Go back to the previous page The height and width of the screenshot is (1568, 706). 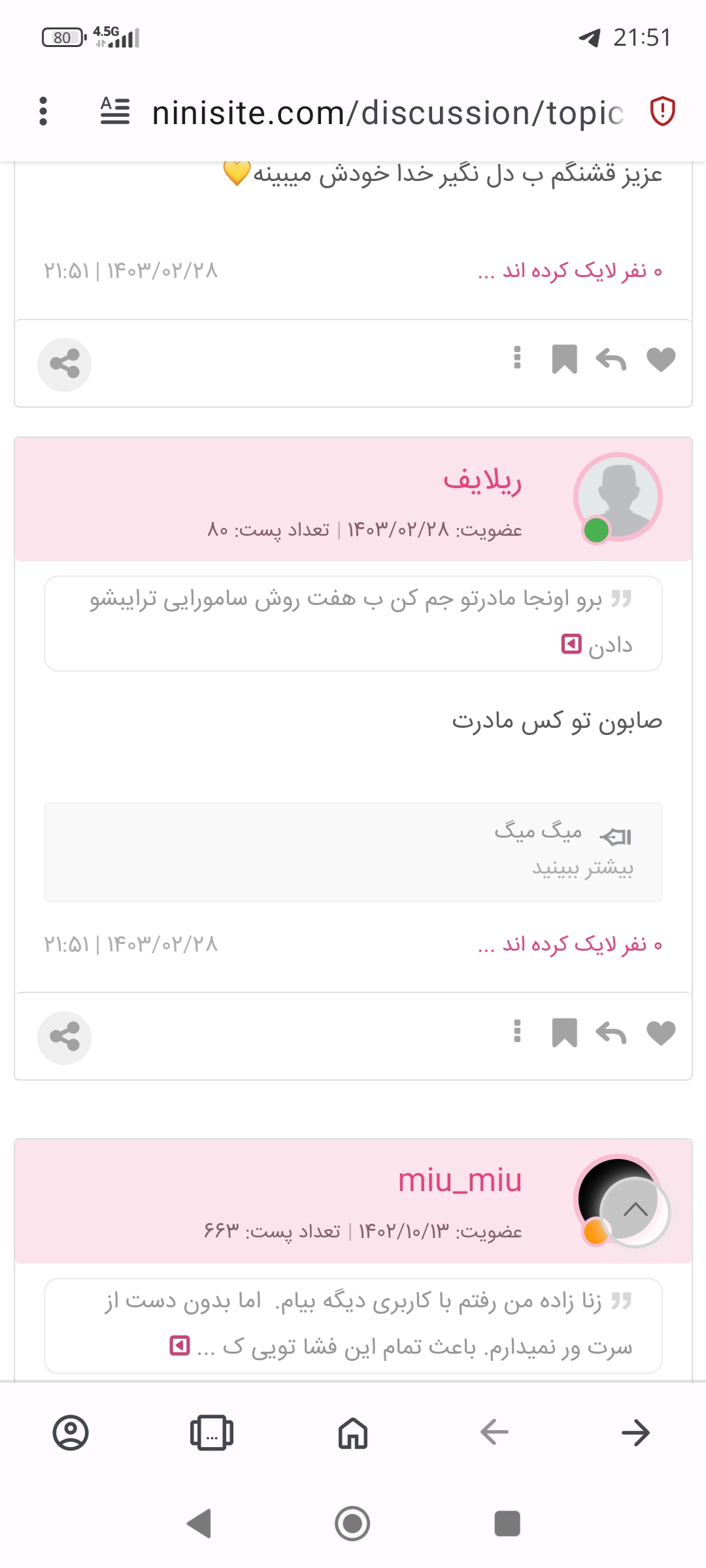pyautogui.click(x=494, y=1433)
